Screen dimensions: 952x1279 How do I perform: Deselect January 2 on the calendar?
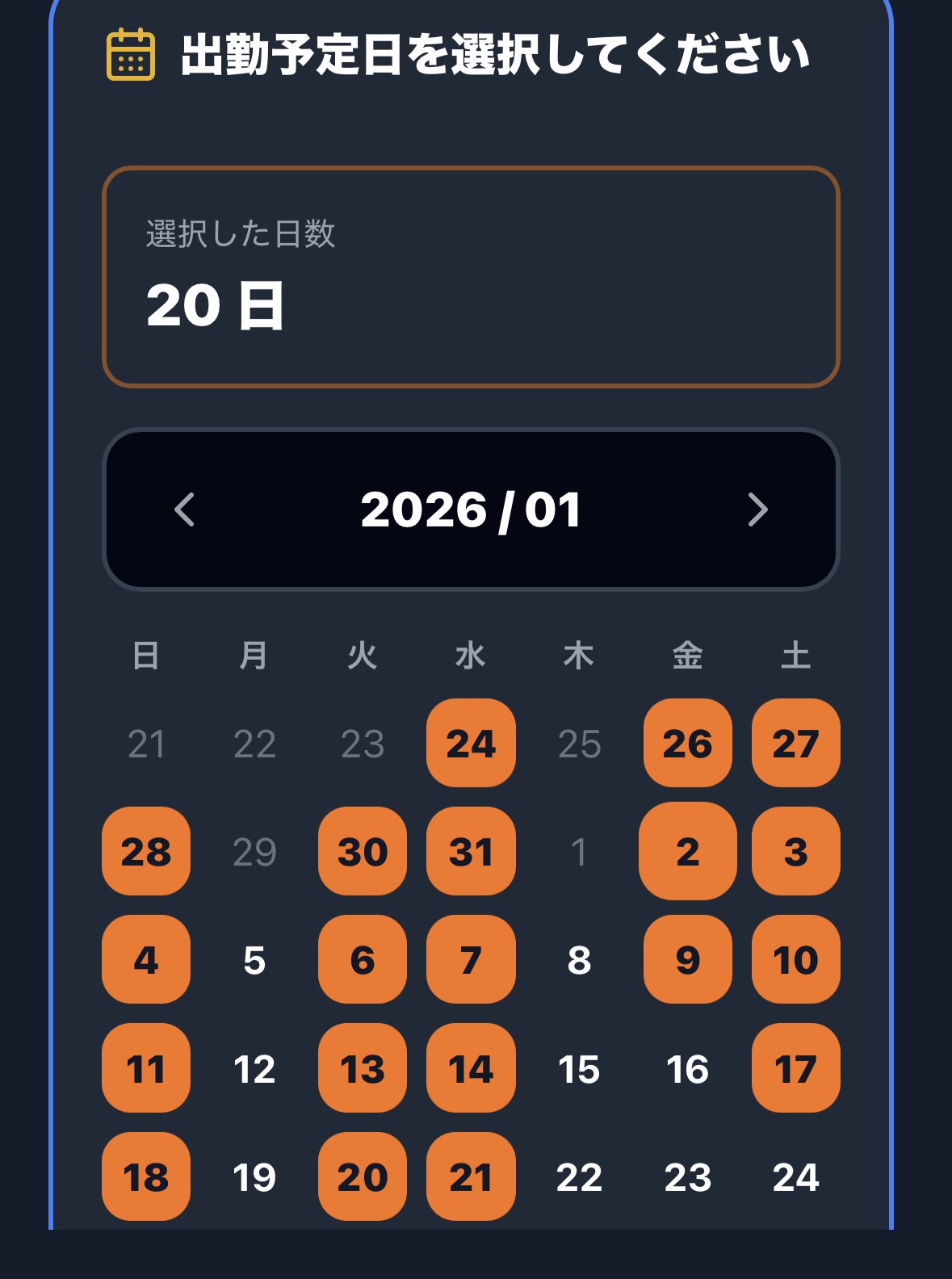pos(687,852)
